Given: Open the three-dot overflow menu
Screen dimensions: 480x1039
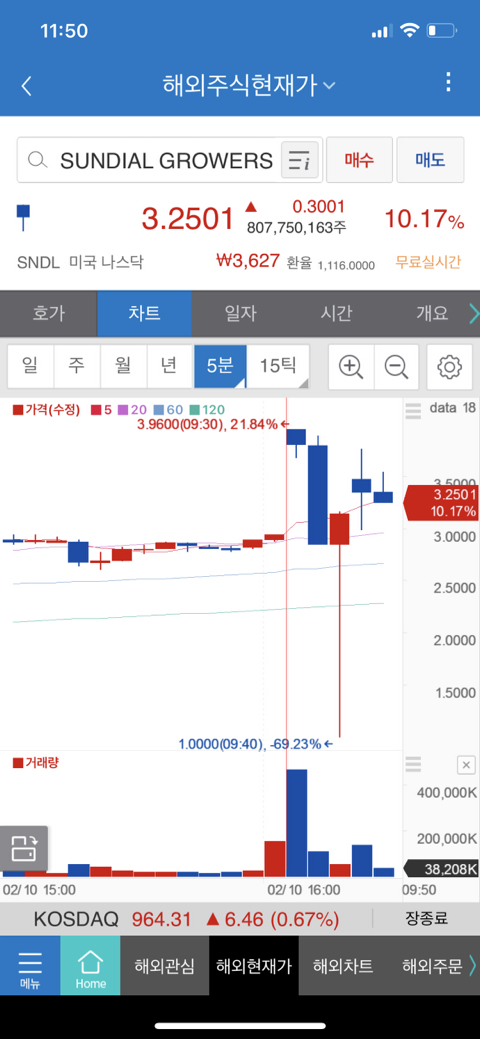Looking at the screenshot, I should tap(449, 82).
